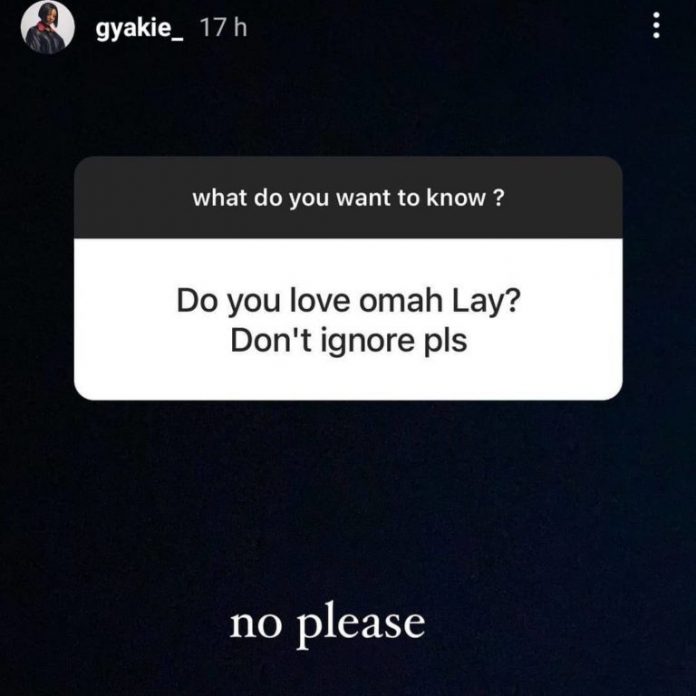Open gyakie_ profile from avatar
Viewport: 696px width, 696px height.
46,28
